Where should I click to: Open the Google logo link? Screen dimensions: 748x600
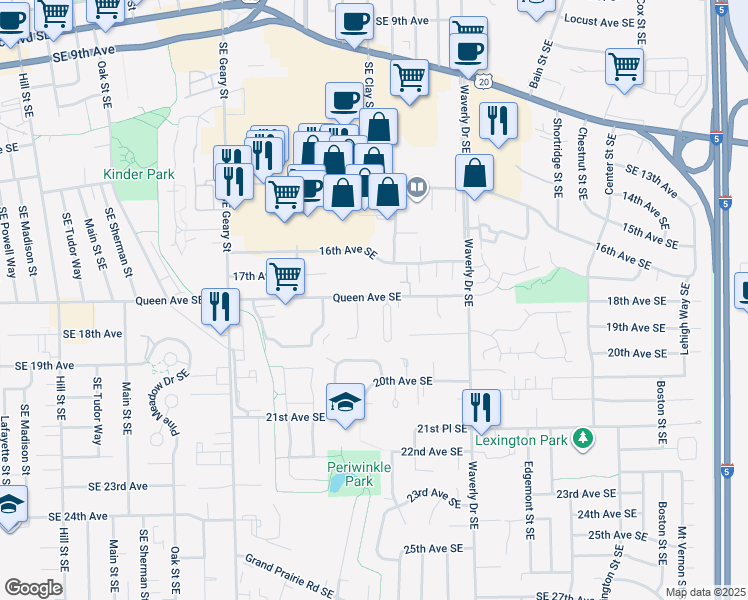33,588
